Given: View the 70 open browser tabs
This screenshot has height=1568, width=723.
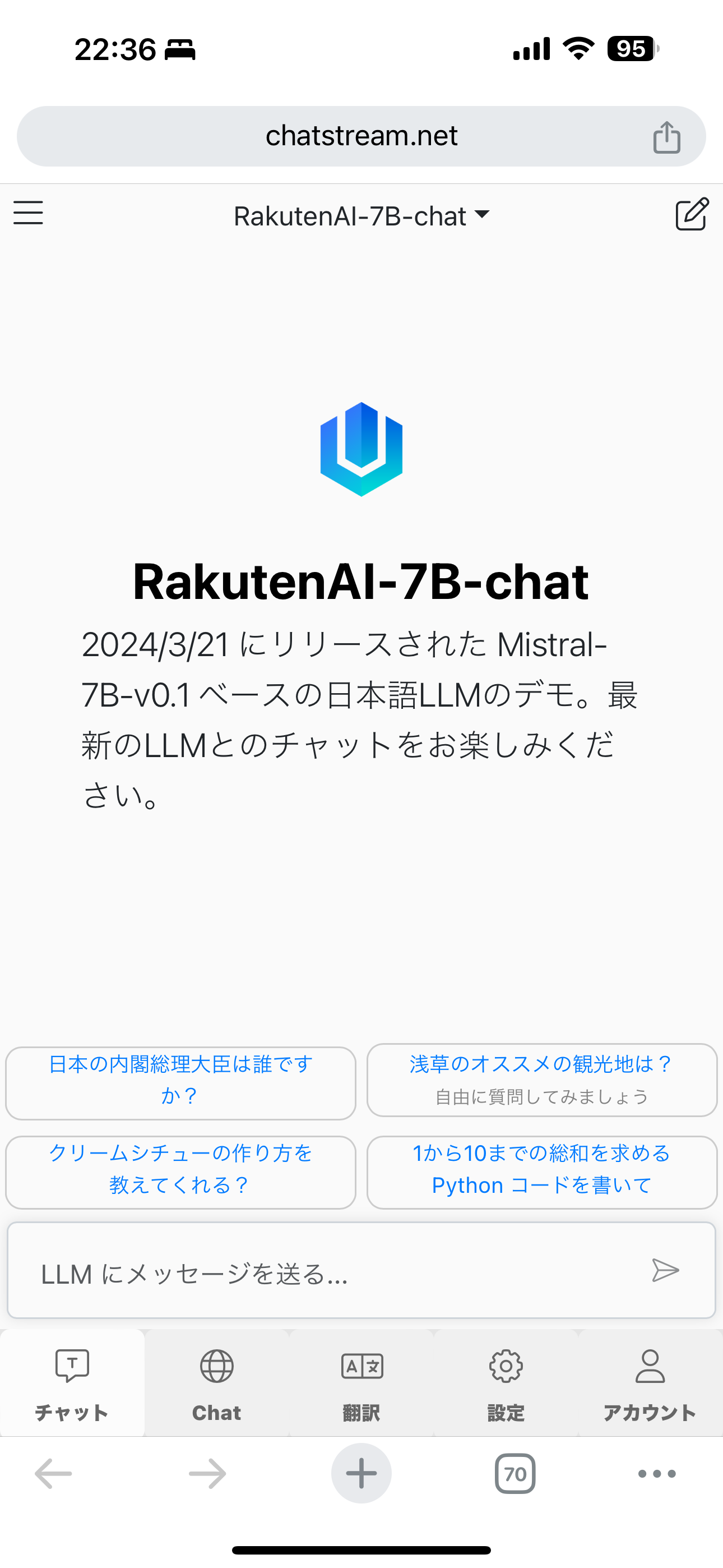Looking at the screenshot, I should coord(515,1474).
